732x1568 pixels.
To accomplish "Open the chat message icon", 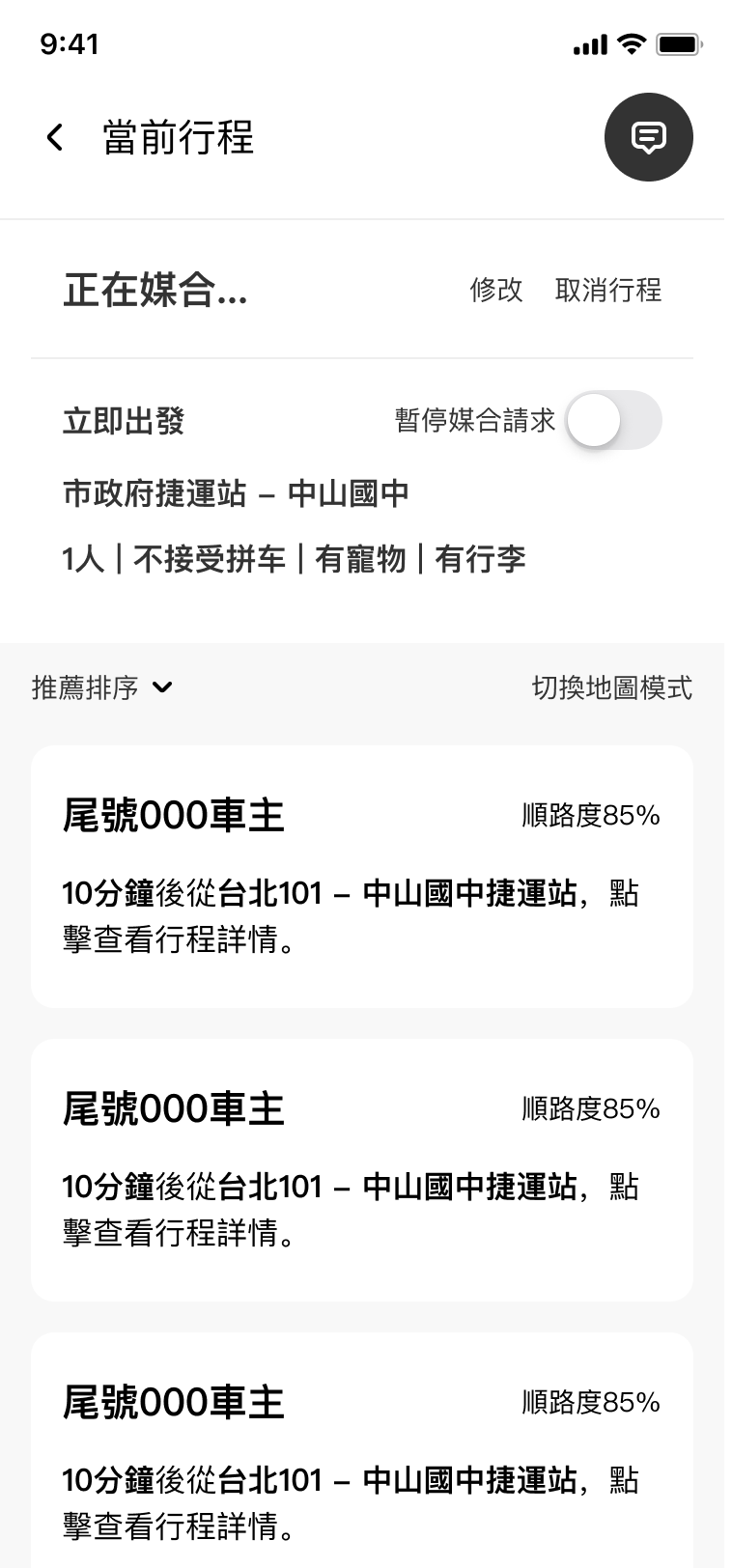I will coord(648,137).
